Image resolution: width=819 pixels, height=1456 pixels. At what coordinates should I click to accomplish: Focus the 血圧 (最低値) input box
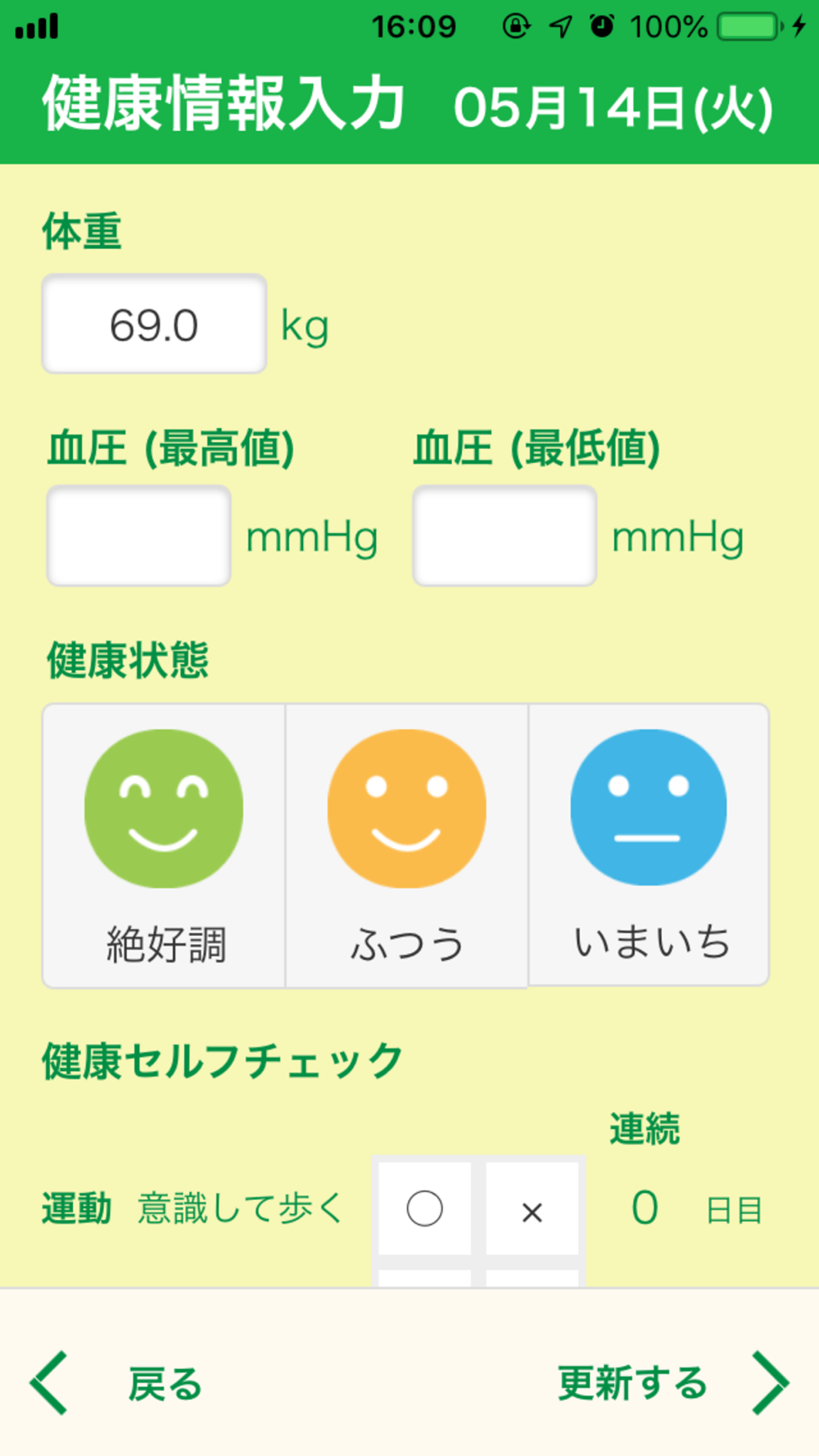point(505,536)
